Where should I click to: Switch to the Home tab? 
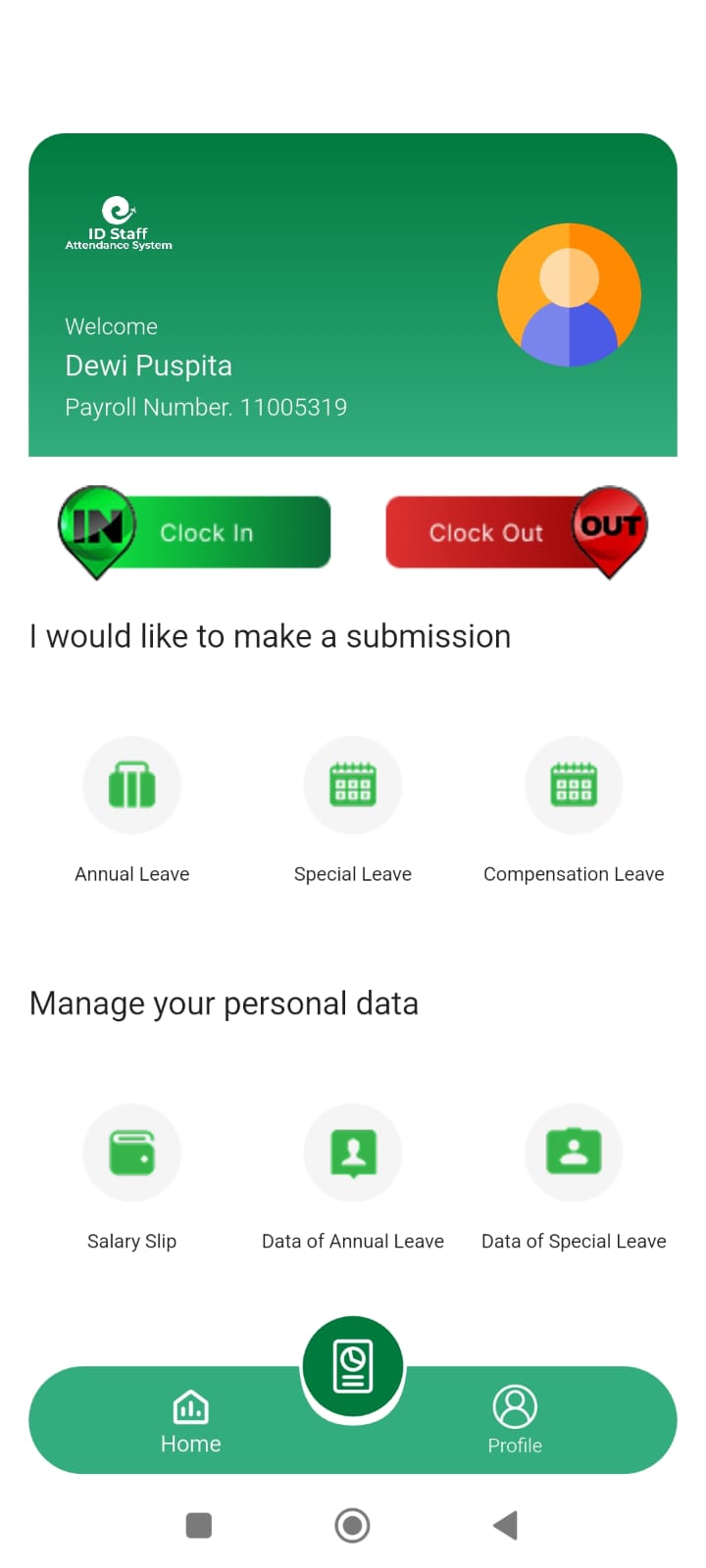tap(190, 1421)
